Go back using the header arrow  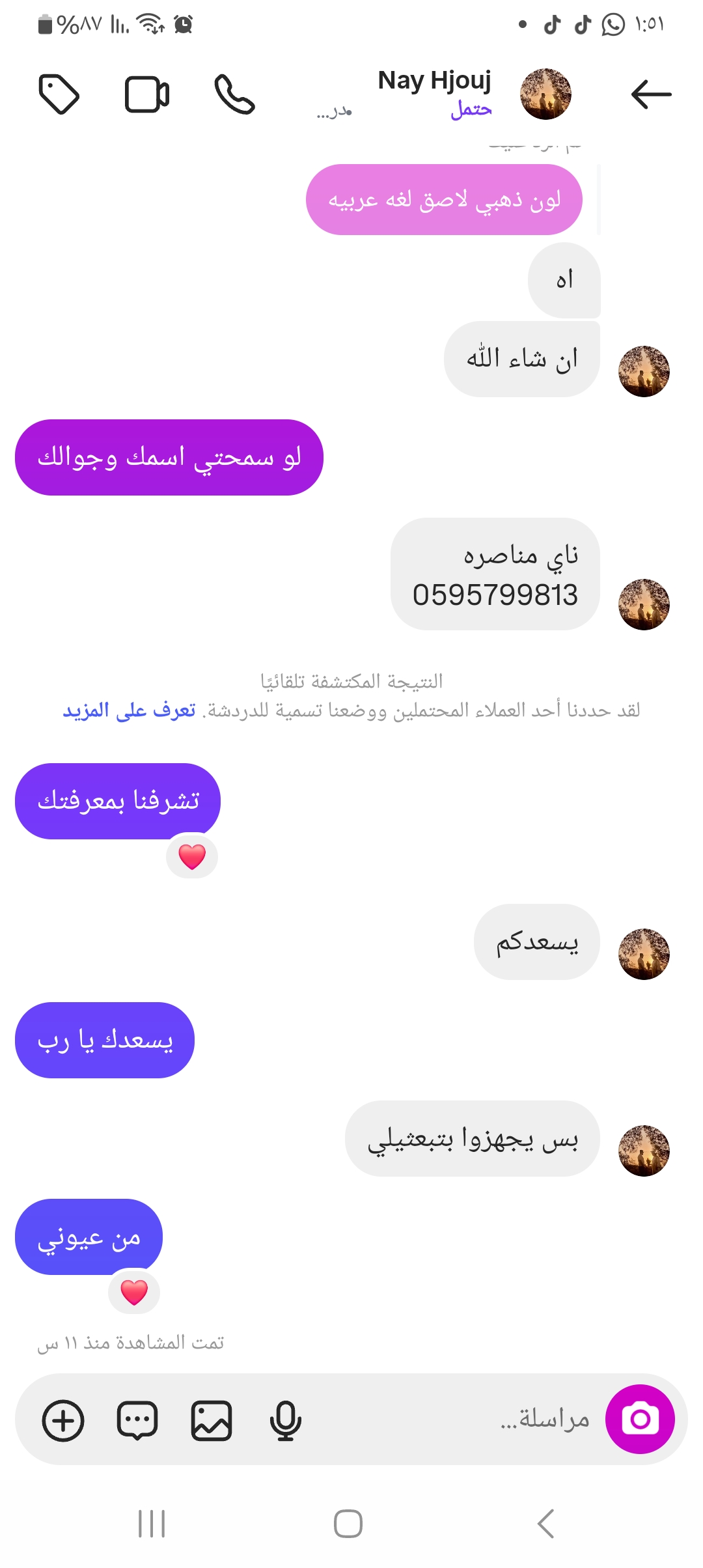click(651, 94)
